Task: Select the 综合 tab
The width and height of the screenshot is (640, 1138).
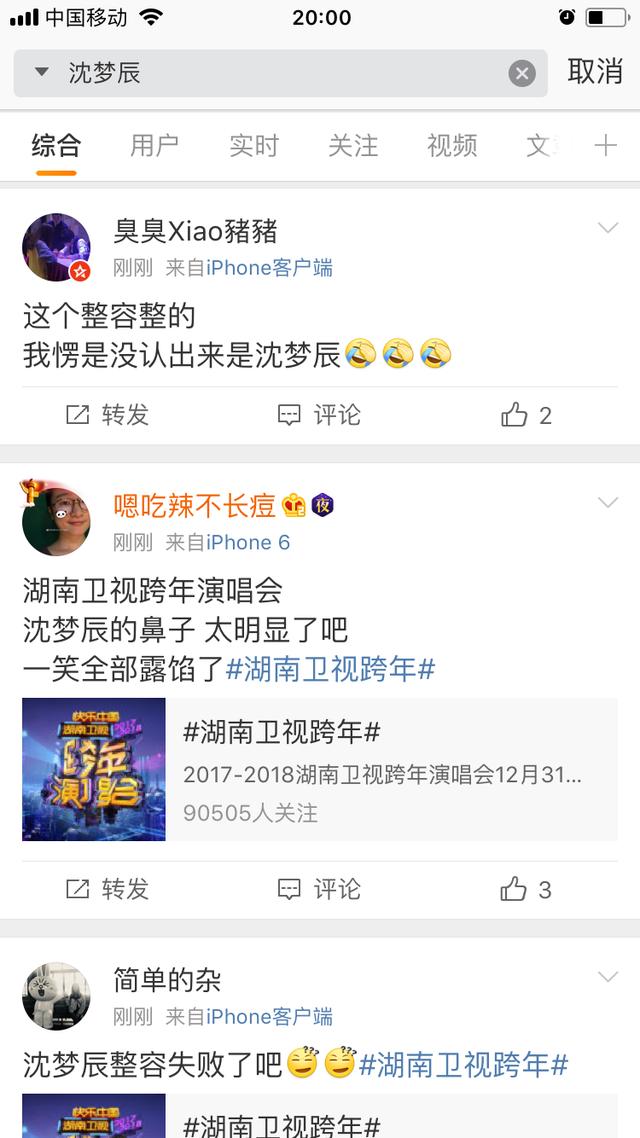Action: 56,146
